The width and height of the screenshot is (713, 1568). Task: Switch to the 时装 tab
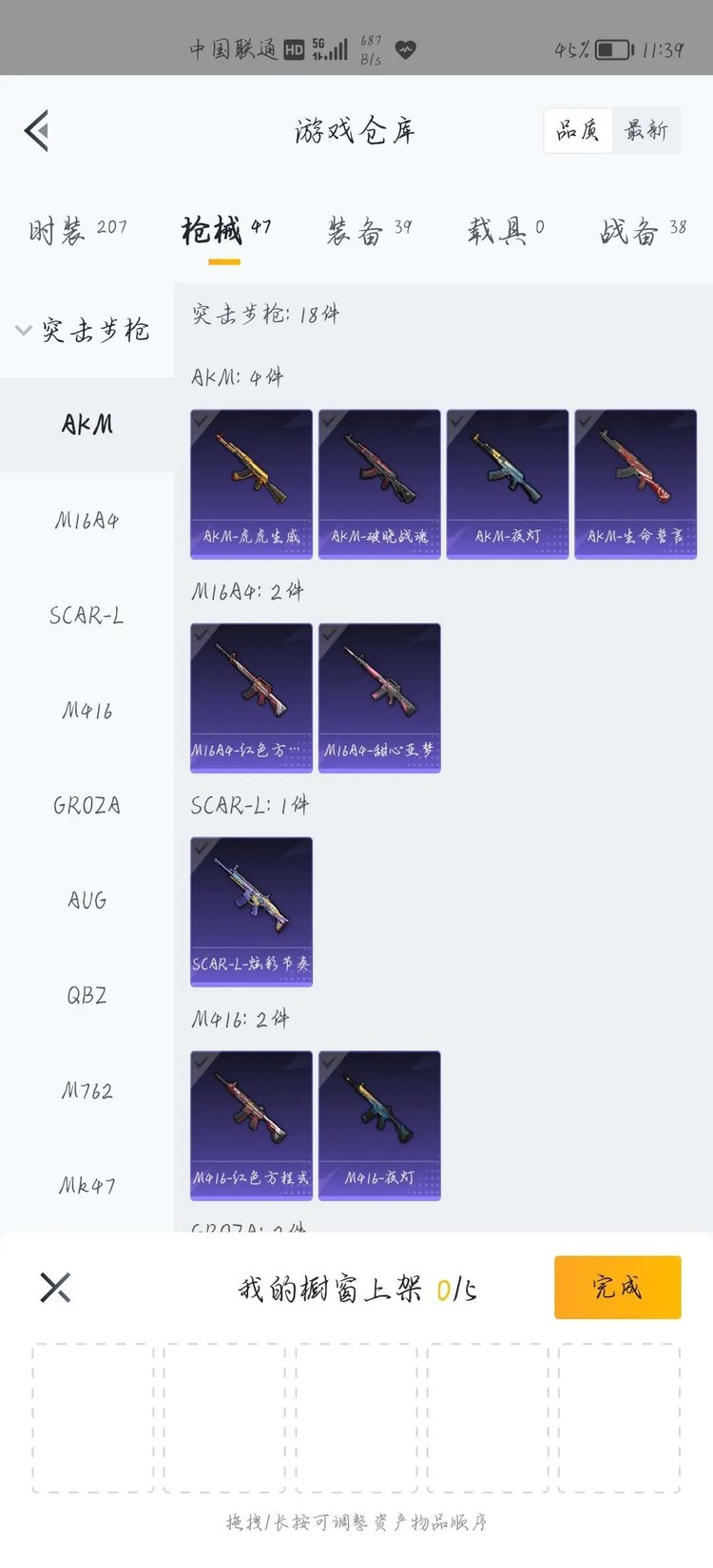[77, 229]
